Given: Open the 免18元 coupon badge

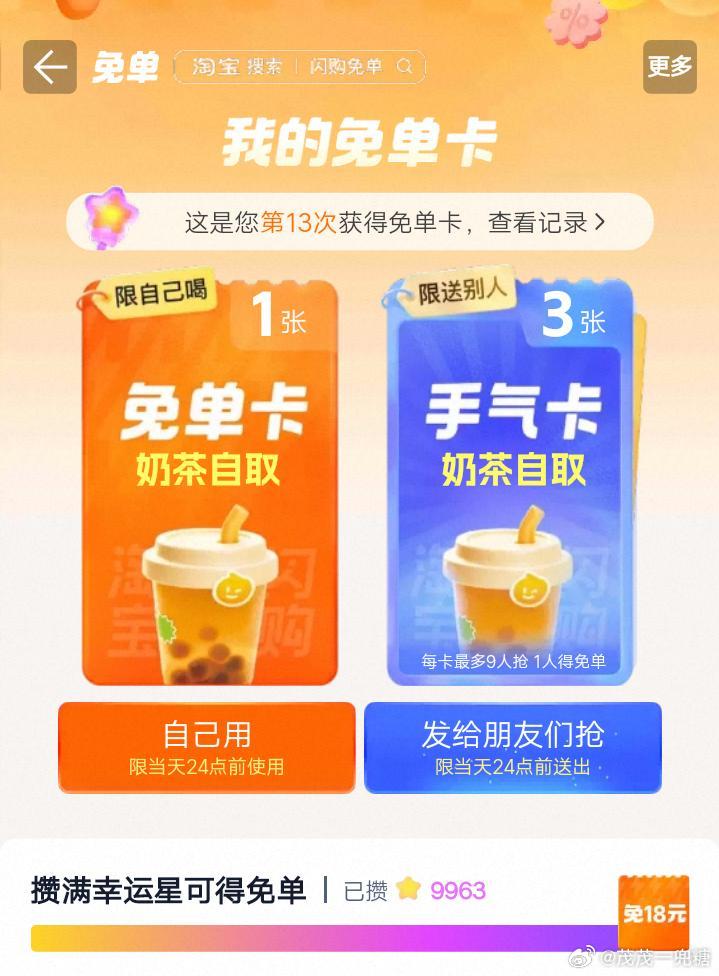Looking at the screenshot, I should click(654, 912).
